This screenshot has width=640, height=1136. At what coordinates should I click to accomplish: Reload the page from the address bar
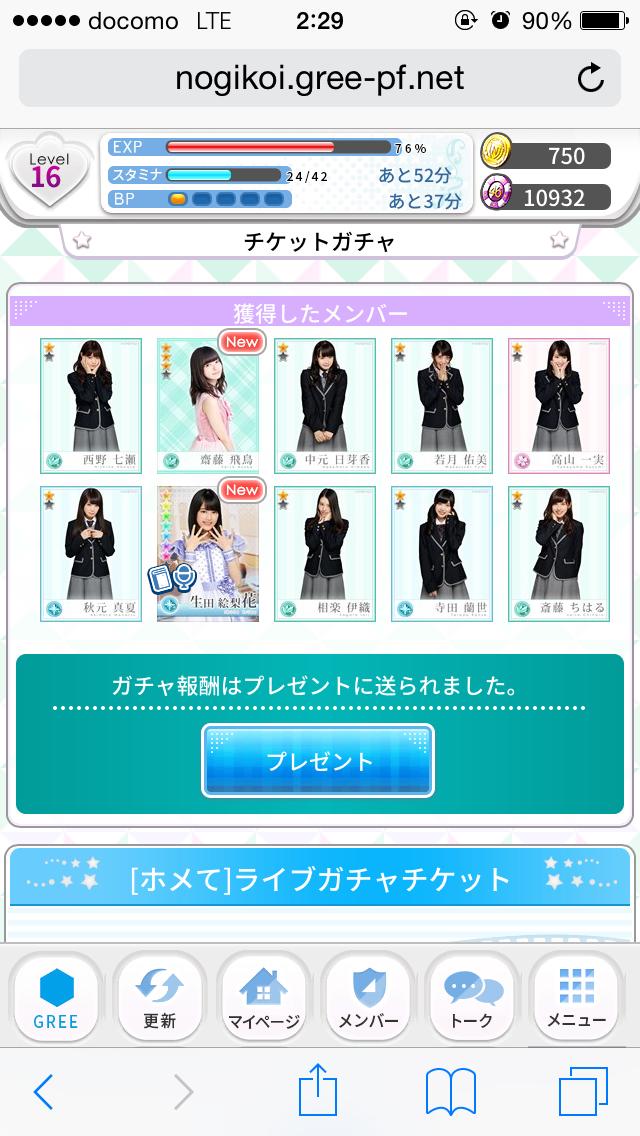[x=591, y=78]
